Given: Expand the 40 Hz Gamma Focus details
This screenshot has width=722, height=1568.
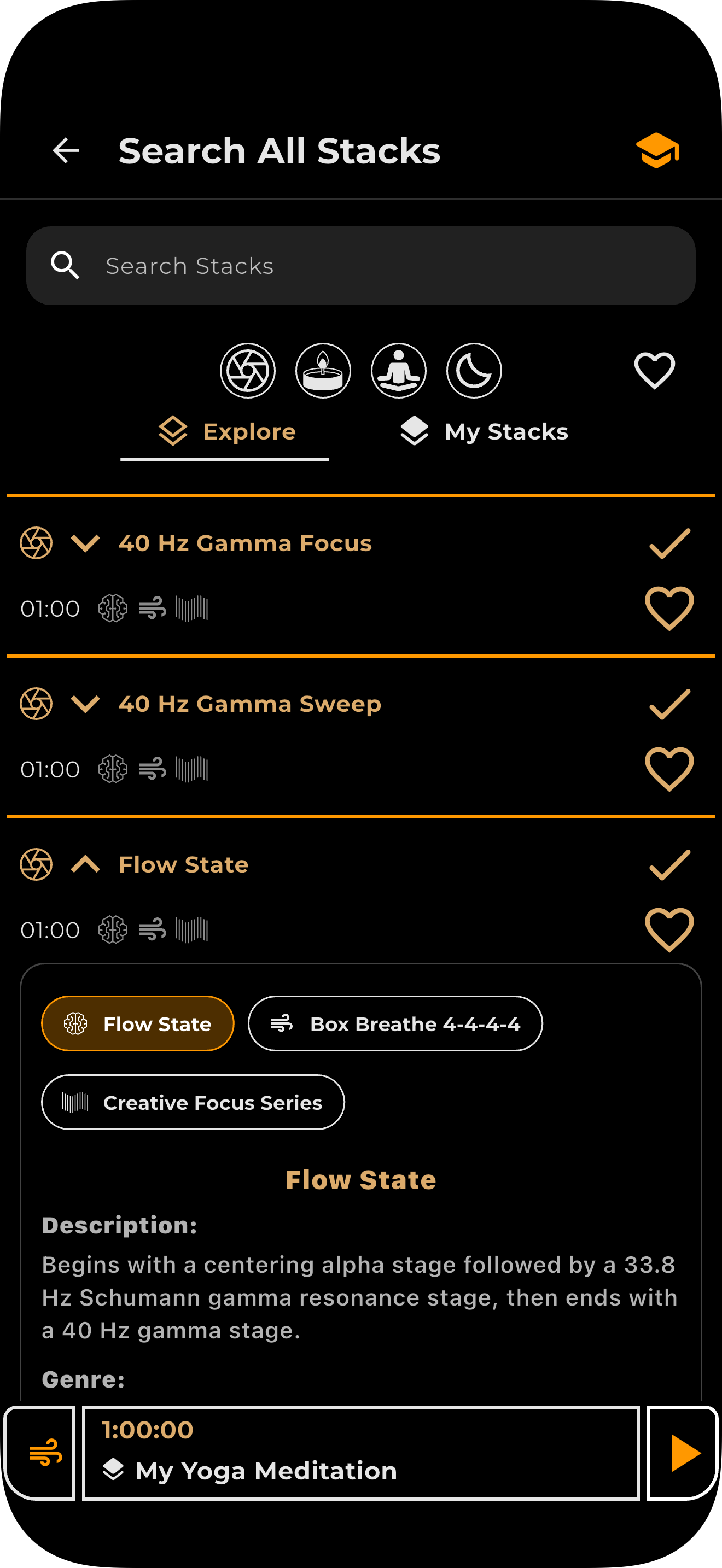Looking at the screenshot, I should 86,543.
